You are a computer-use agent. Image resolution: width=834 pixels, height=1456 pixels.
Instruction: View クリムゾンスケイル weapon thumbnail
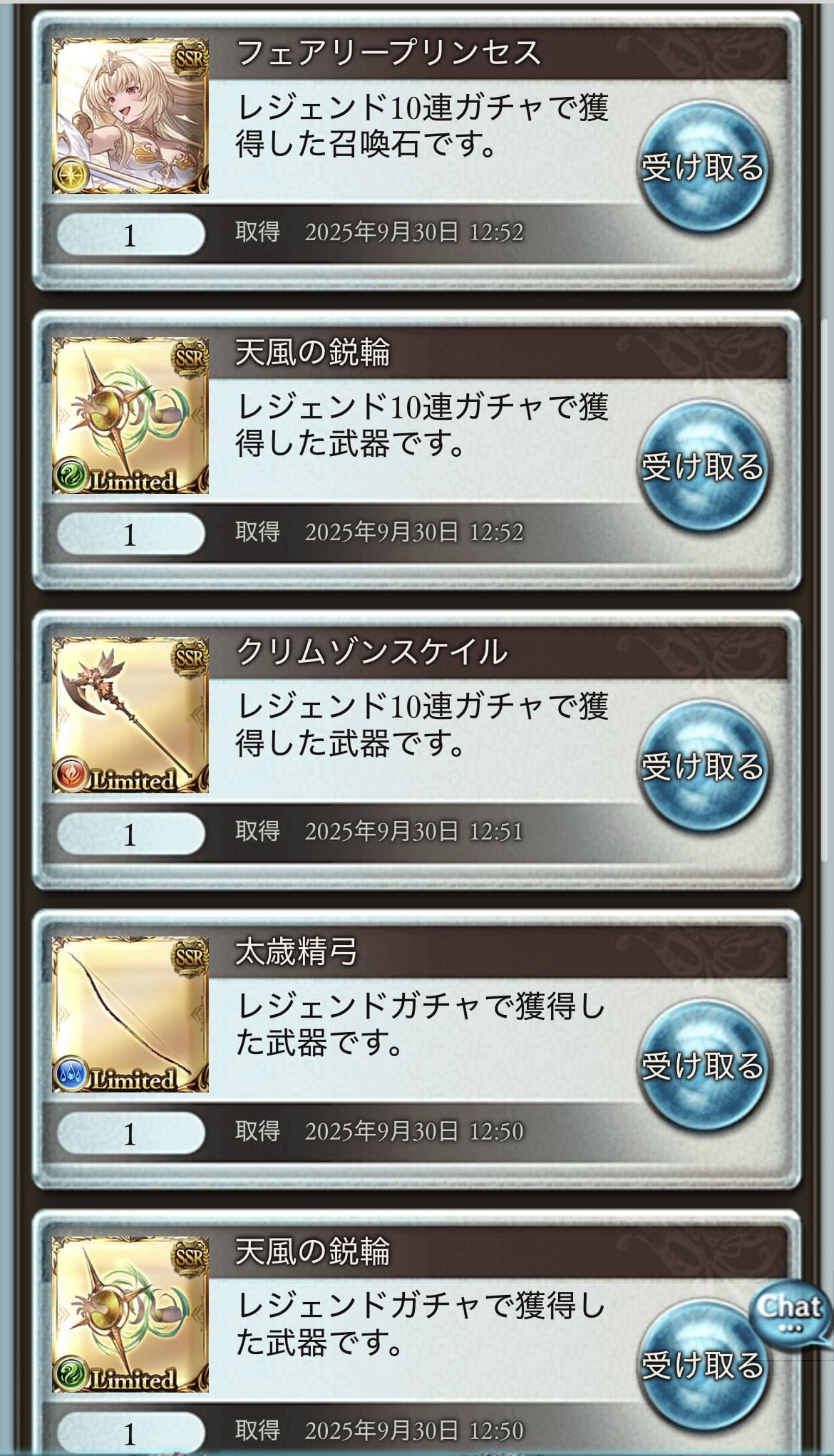point(130,715)
